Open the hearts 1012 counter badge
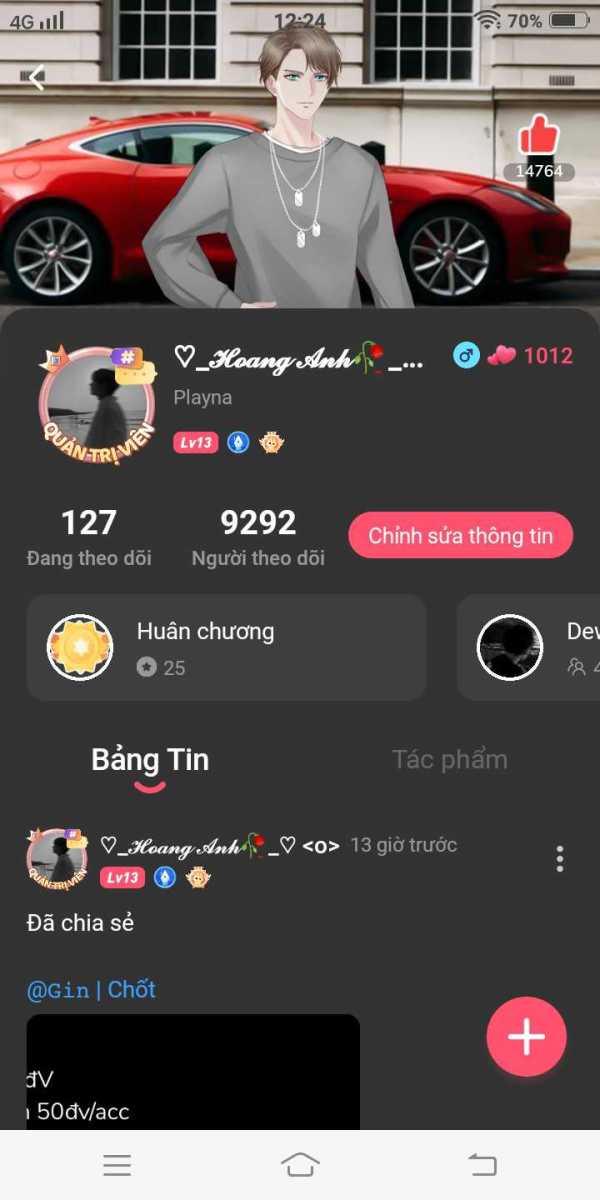Viewport: 600px width, 1200px height. tap(530, 355)
